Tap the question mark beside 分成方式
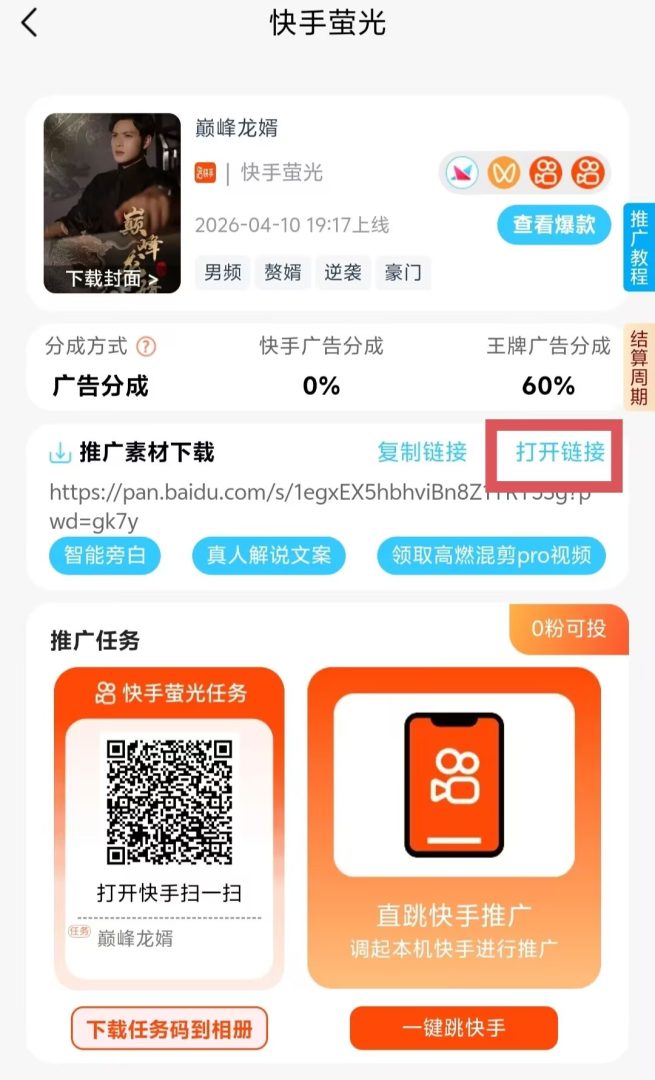655x1080 pixels. tap(146, 347)
